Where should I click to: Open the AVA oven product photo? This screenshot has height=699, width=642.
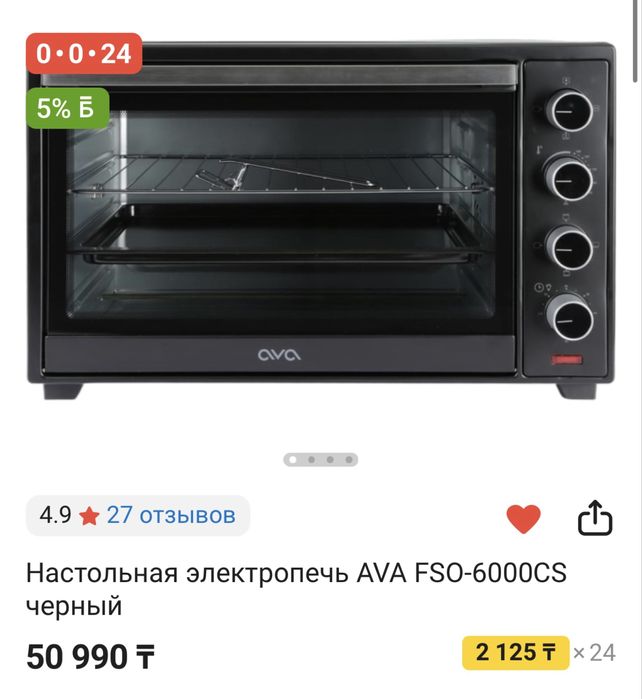320,220
